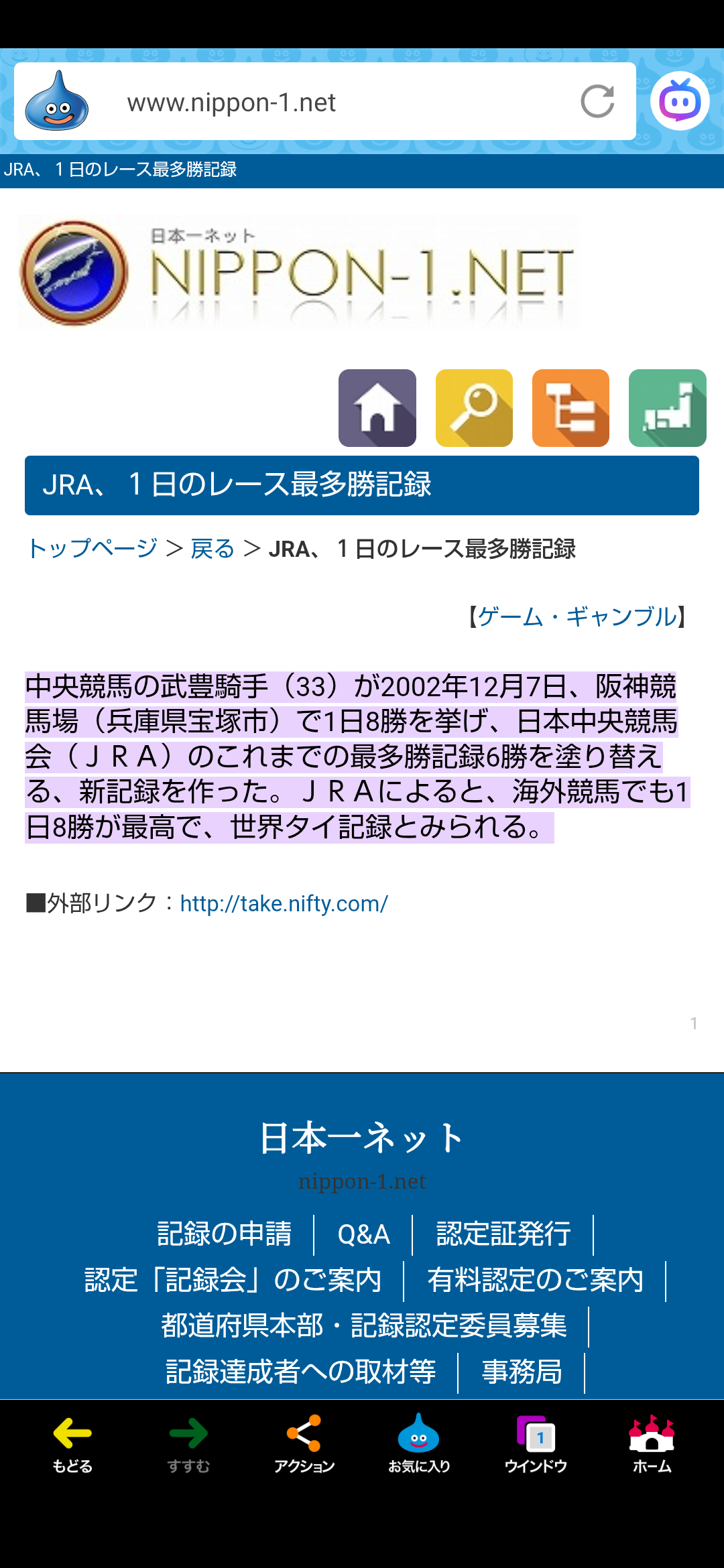Reload the current page
The image size is (724, 1568).
pyautogui.click(x=597, y=102)
